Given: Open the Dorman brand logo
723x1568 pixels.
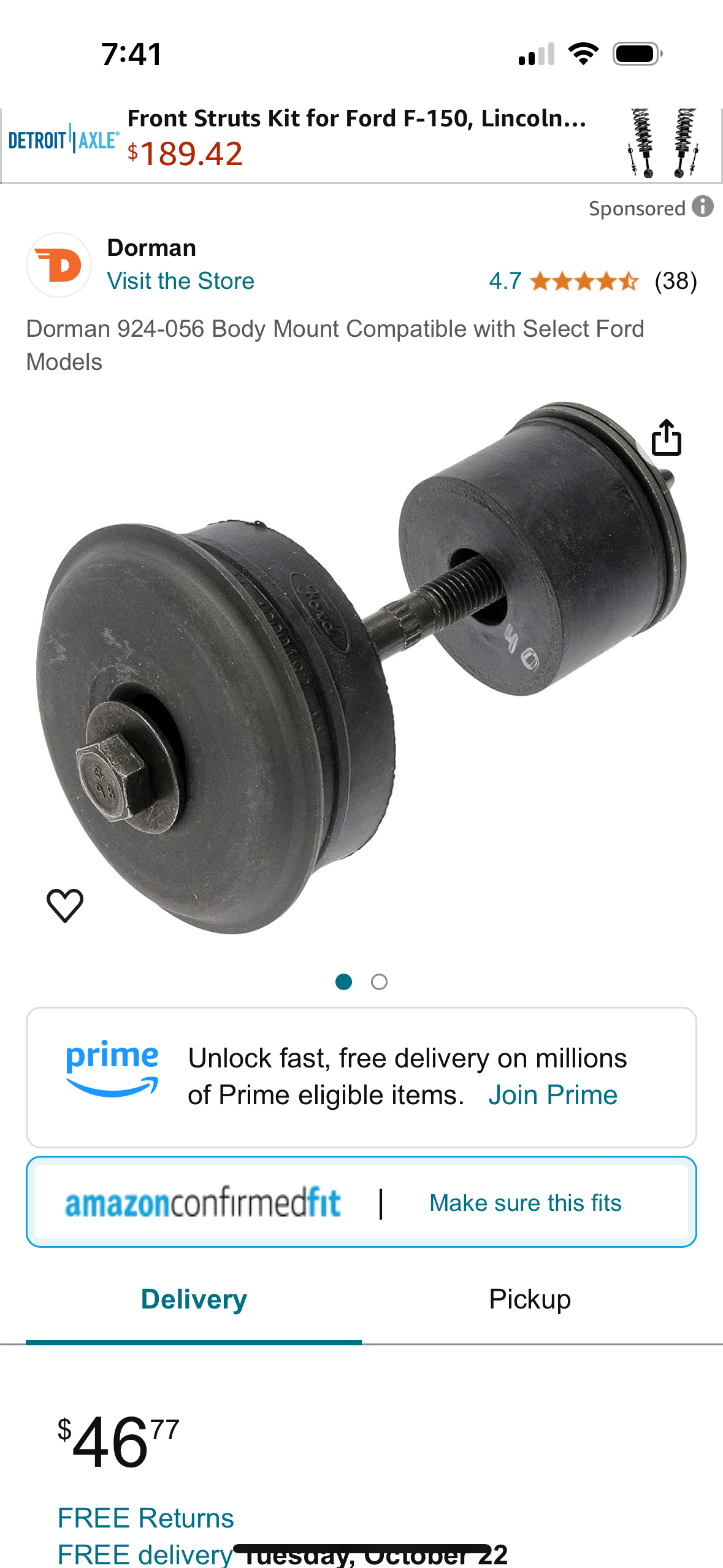Looking at the screenshot, I should (x=59, y=265).
